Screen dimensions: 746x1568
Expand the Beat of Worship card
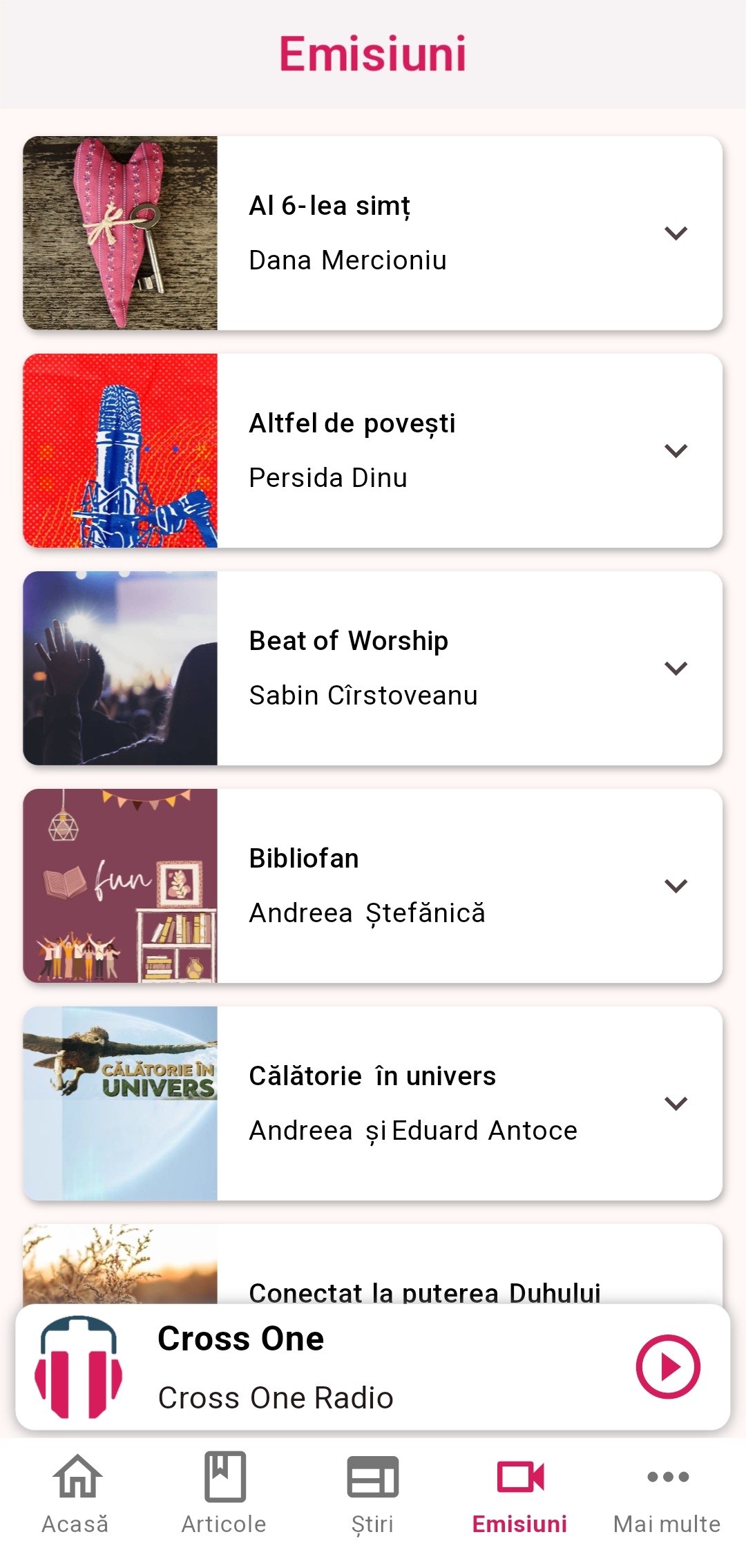click(676, 669)
